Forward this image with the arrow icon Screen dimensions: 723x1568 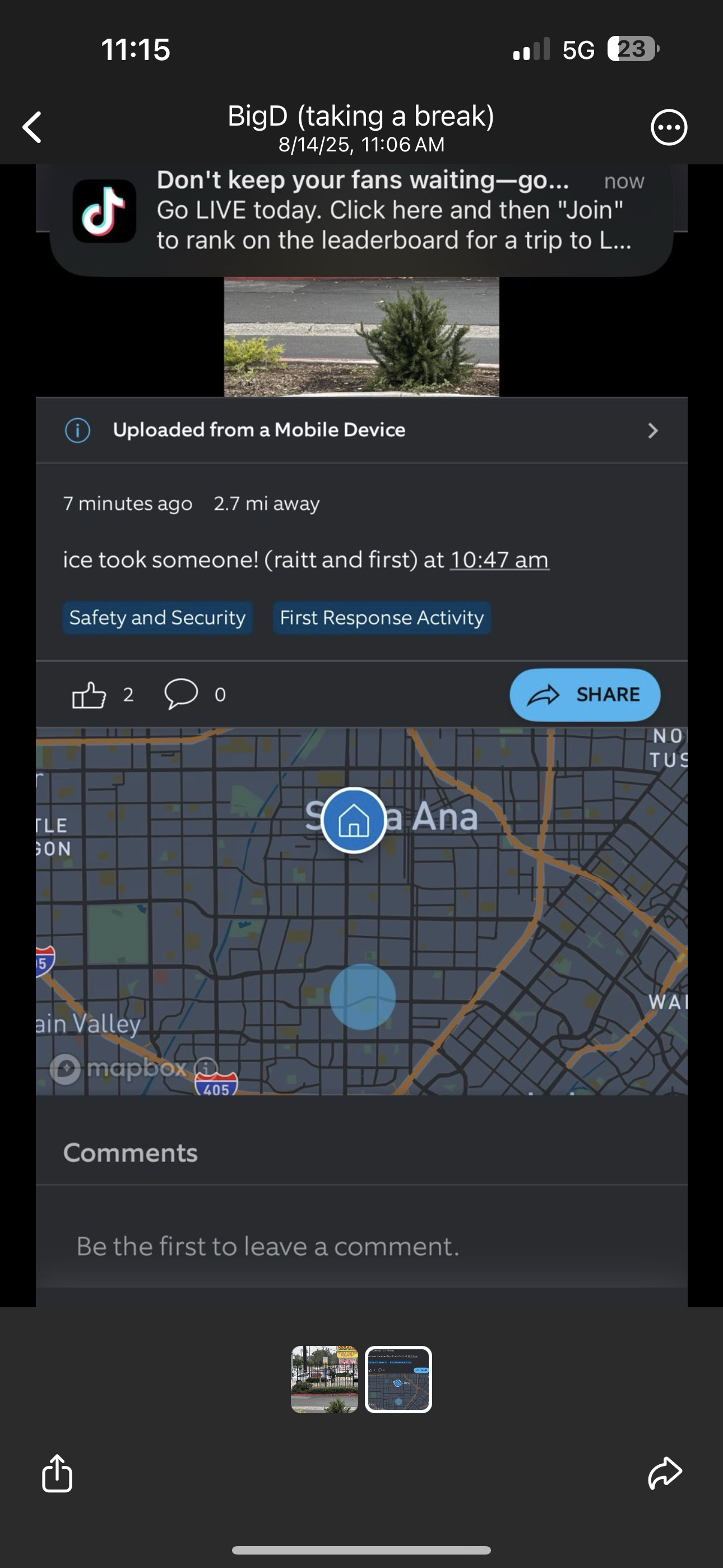[x=665, y=1473]
